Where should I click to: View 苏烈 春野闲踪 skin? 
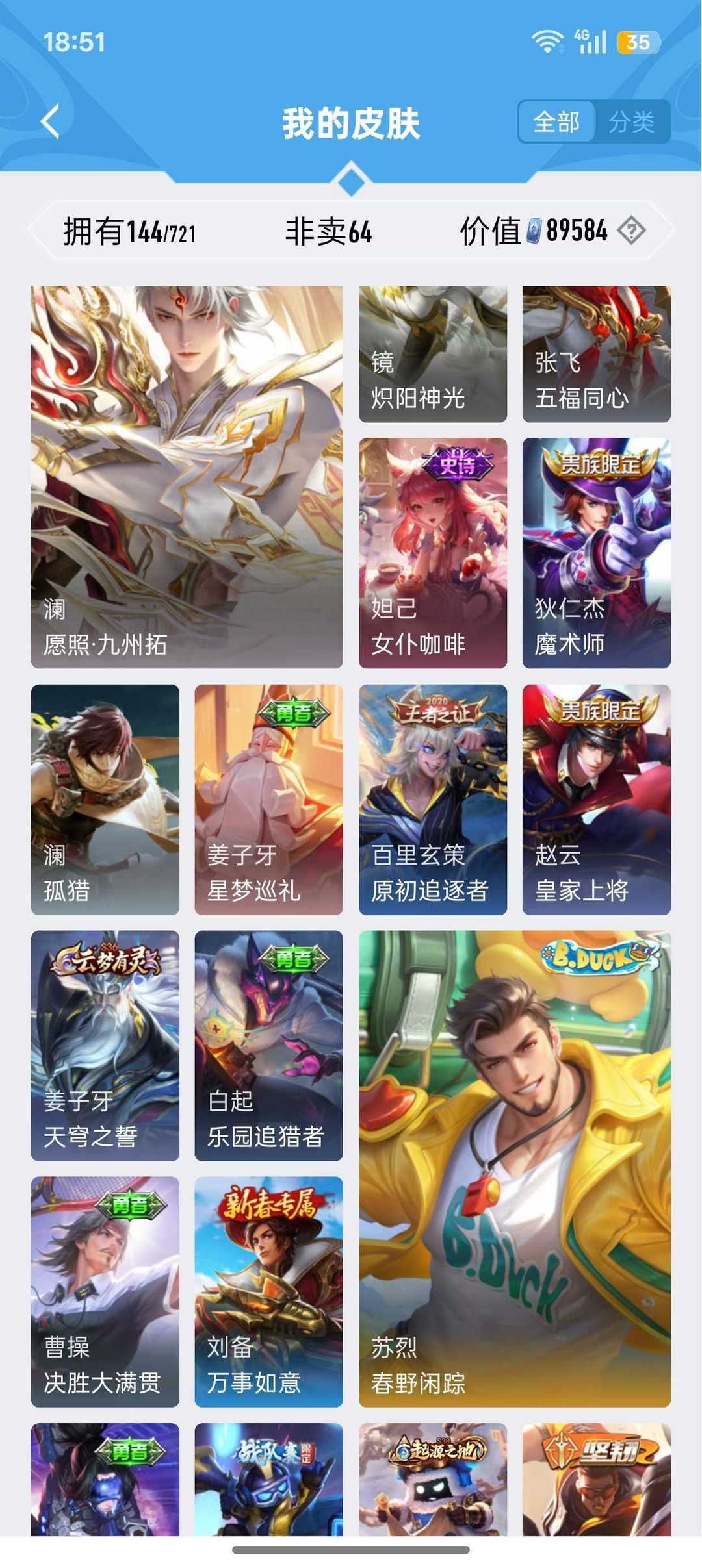[515, 1169]
